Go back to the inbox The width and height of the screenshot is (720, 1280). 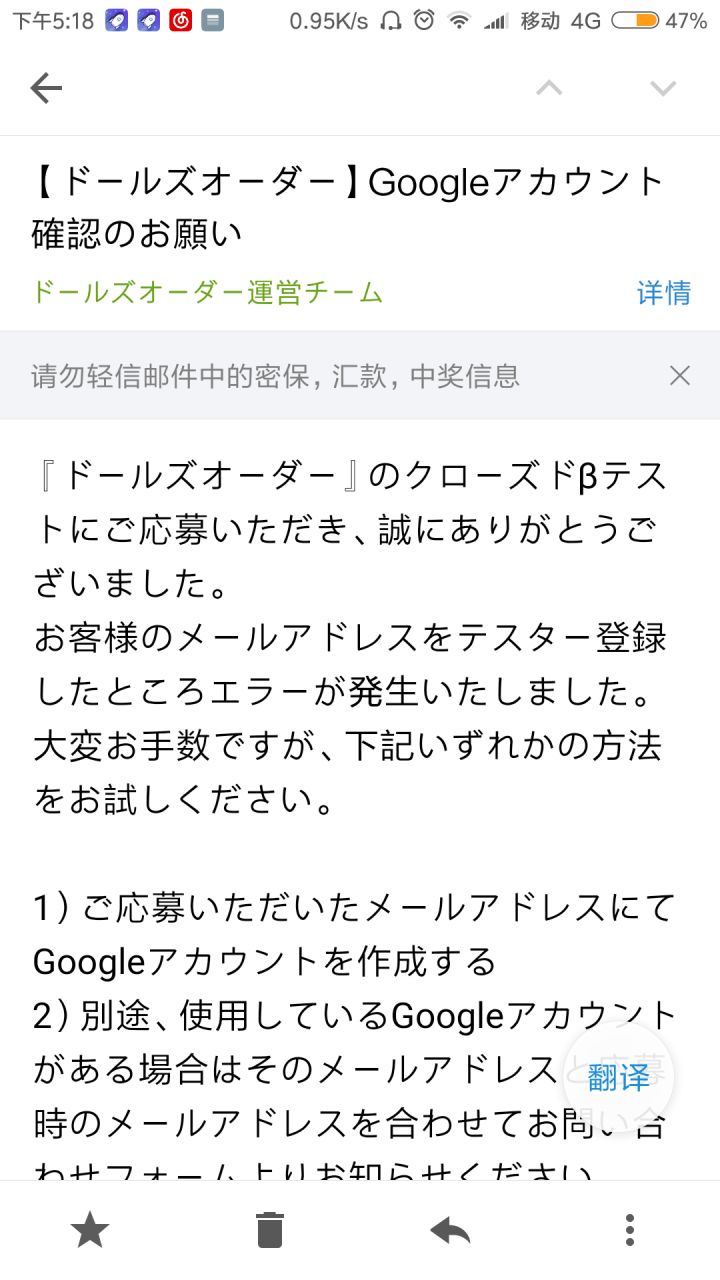coord(46,89)
